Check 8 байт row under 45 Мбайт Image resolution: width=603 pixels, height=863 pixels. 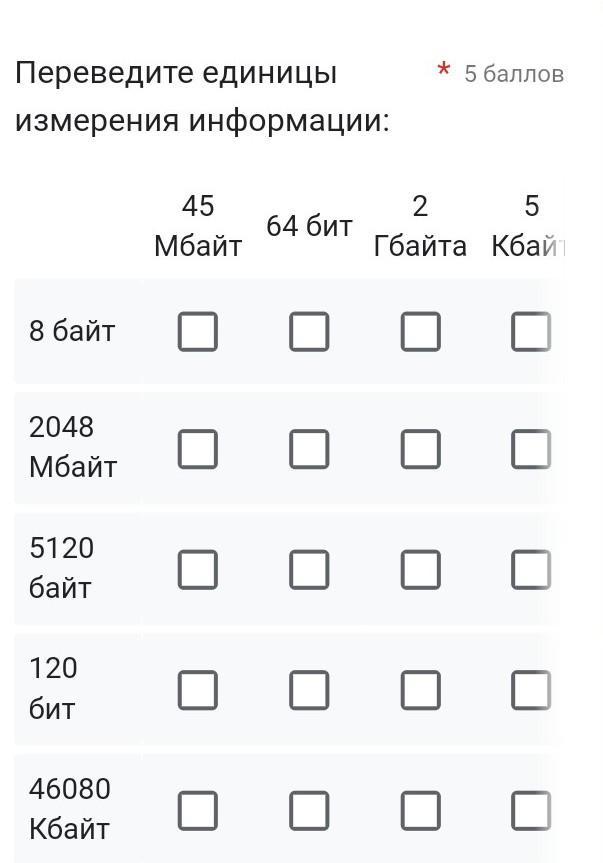point(198,331)
